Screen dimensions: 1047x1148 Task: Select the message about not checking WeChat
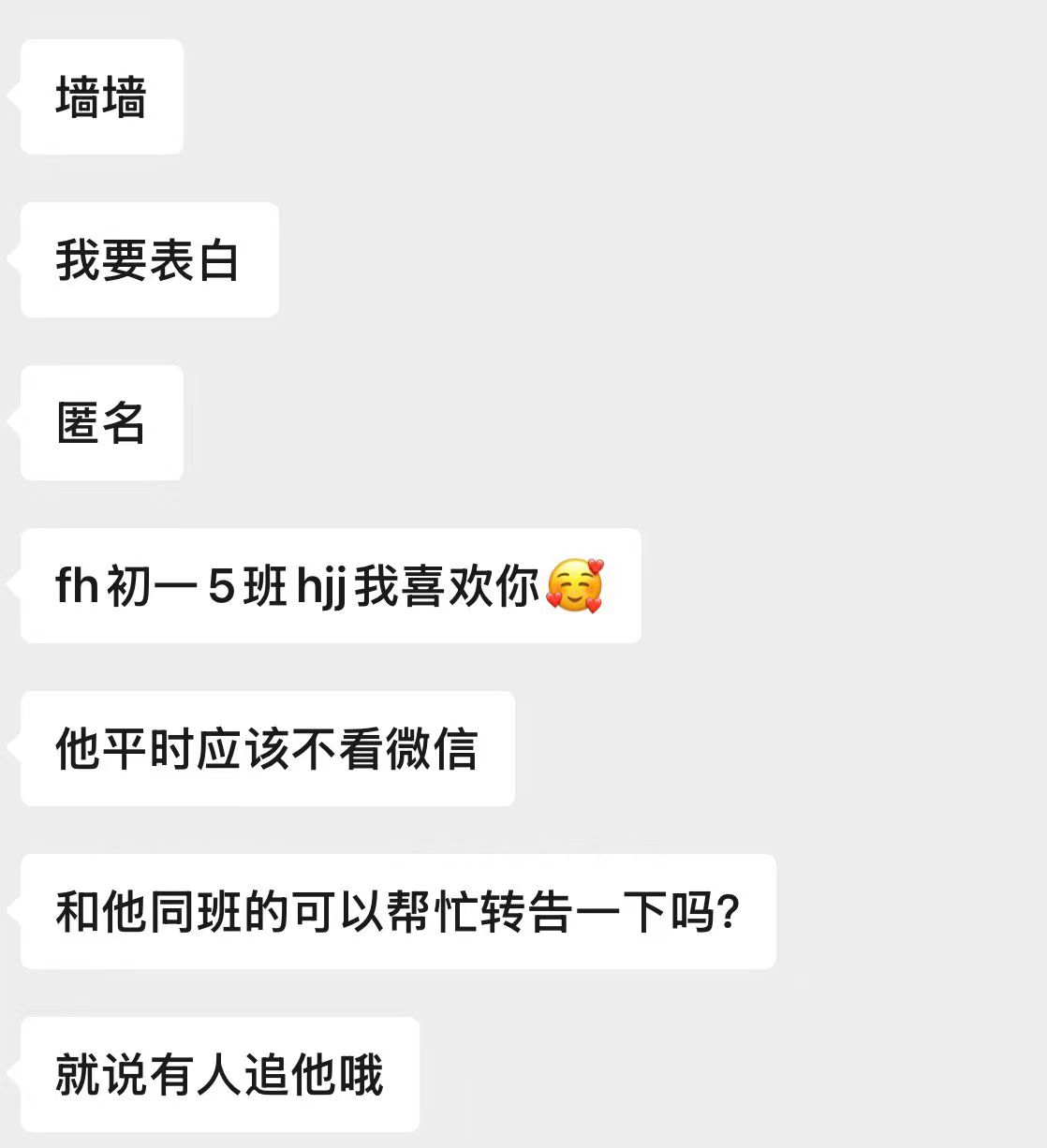click(267, 748)
